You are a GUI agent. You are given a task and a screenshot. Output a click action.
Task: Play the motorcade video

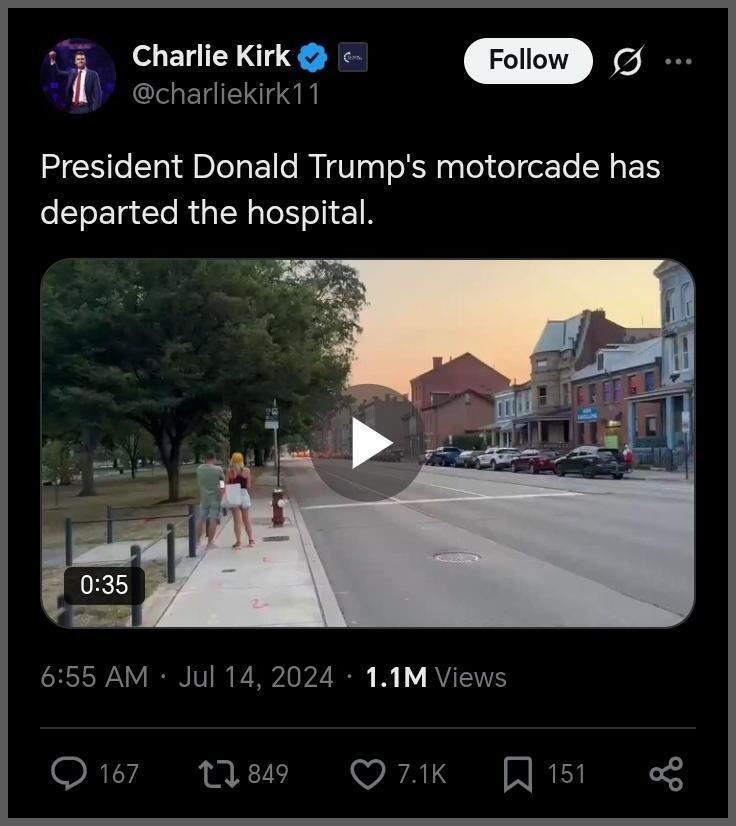(x=367, y=443)
